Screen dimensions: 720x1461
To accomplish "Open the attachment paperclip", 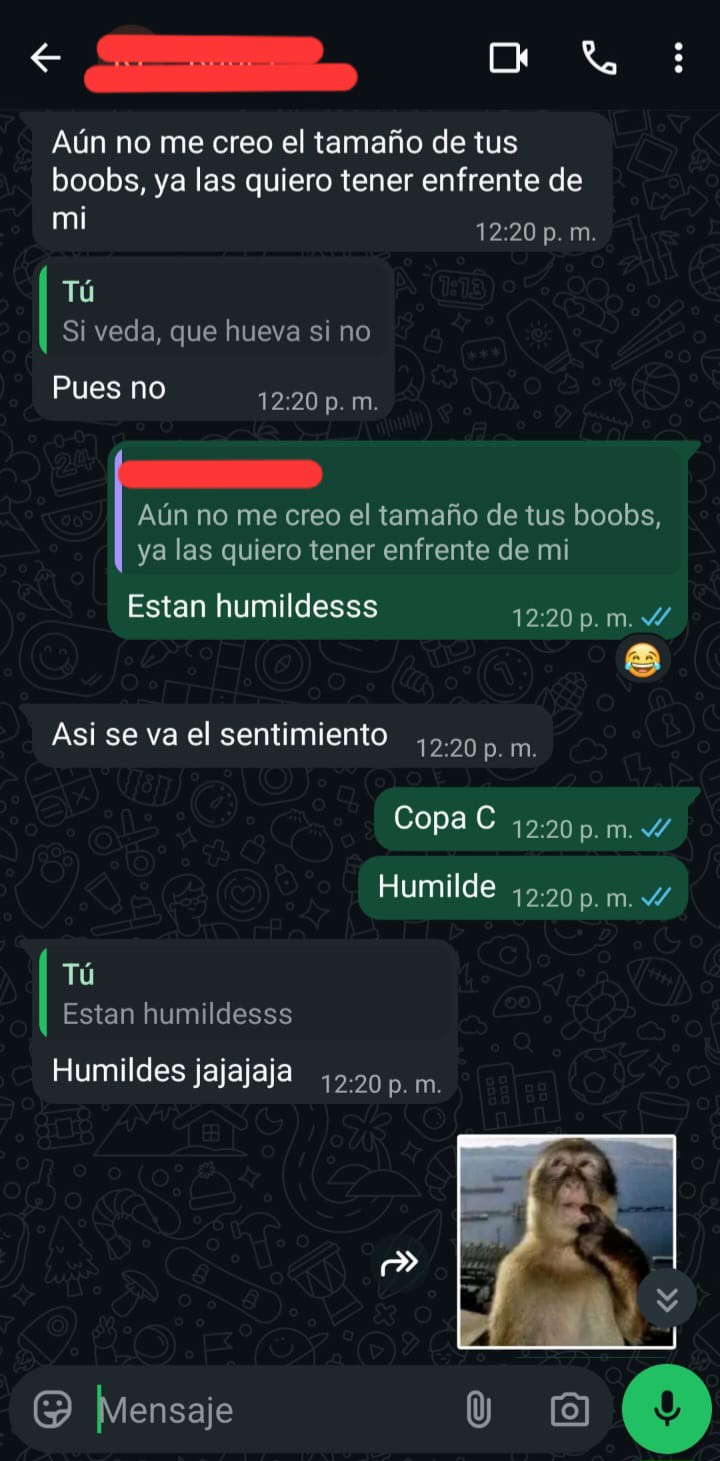I will tap(478, 1410).
